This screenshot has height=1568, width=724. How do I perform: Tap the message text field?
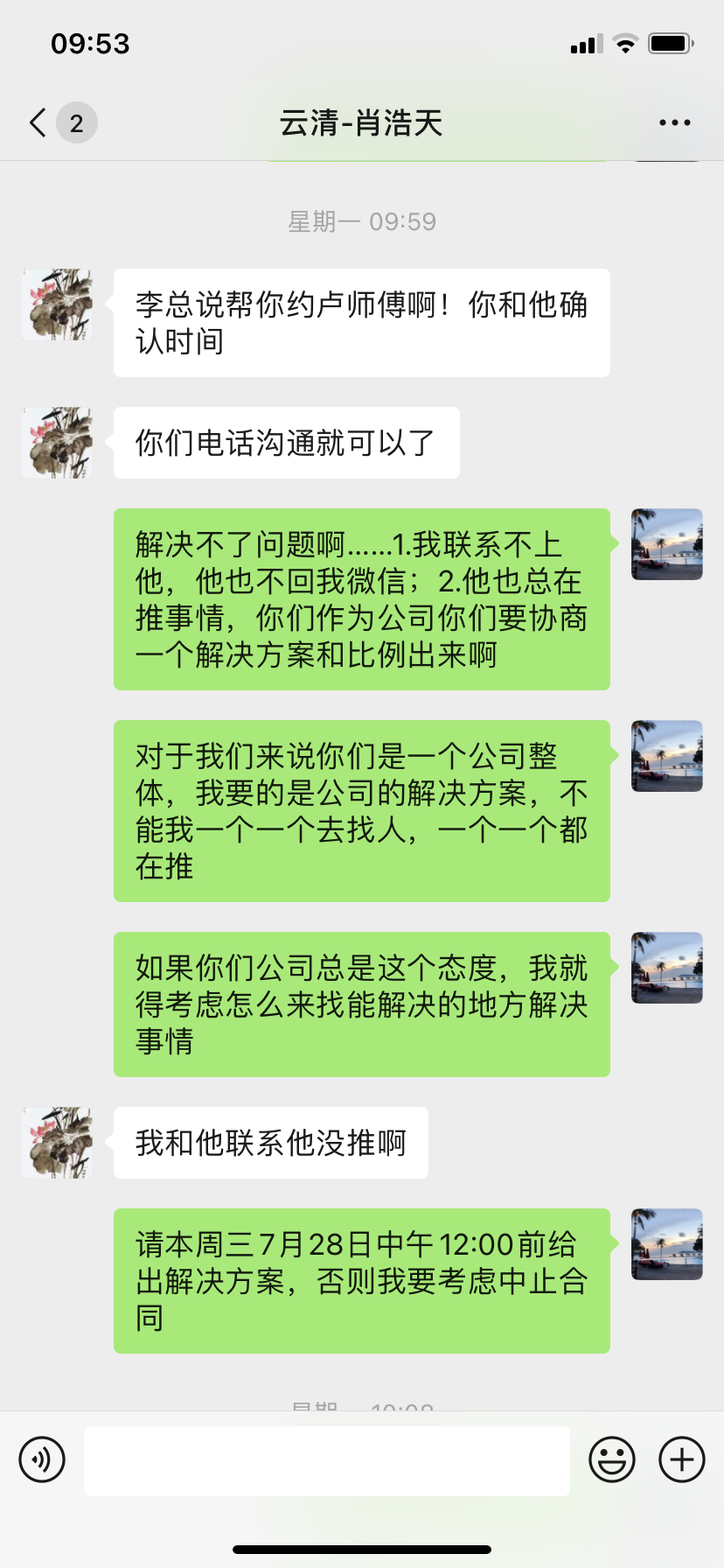[326, 1460]
